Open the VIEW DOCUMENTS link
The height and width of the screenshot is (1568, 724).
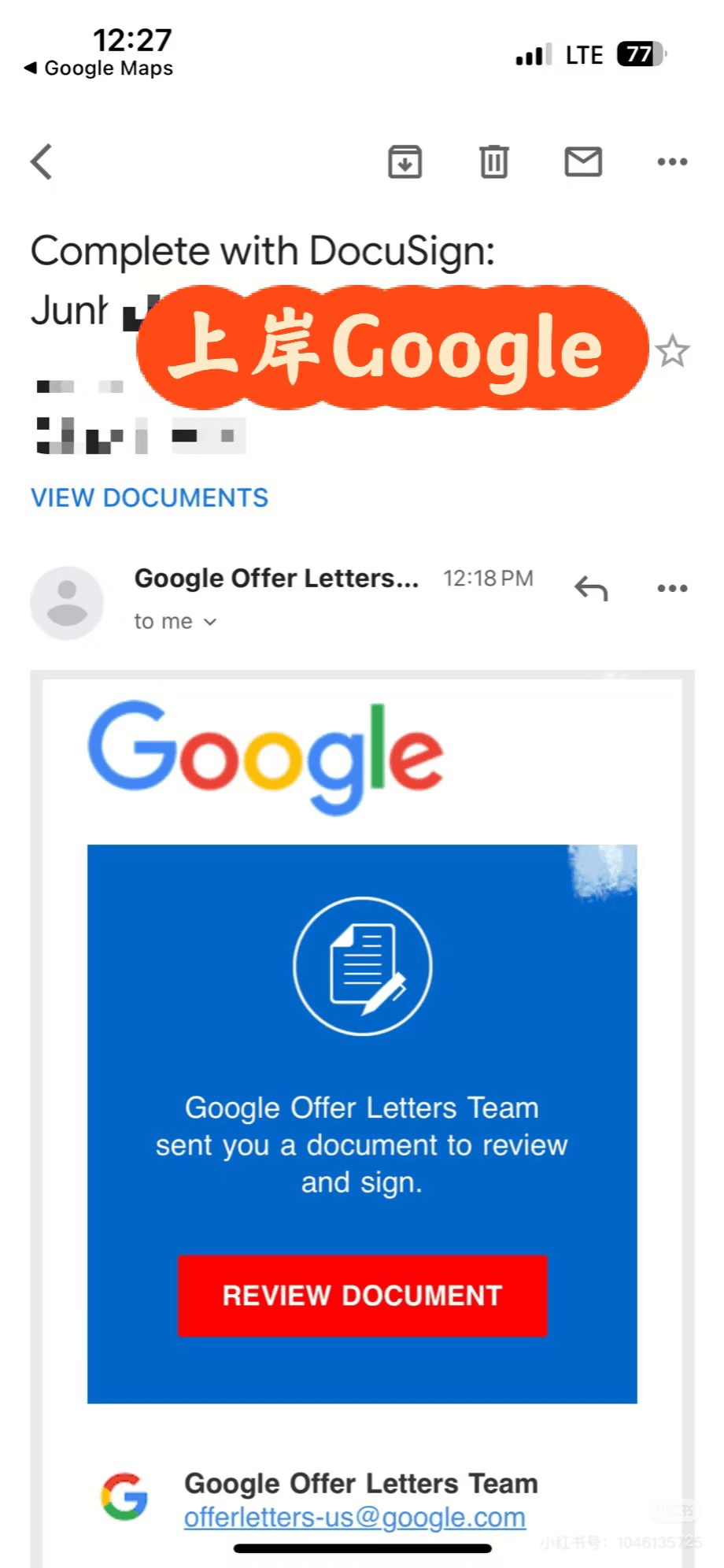150,497
